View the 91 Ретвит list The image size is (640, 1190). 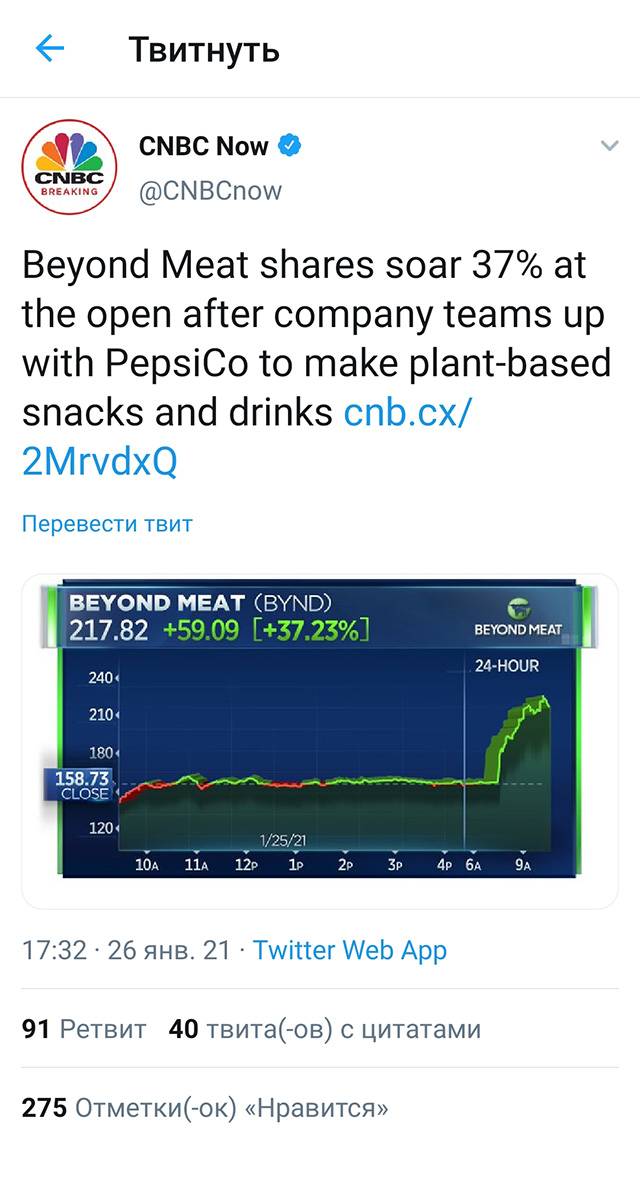[84, 1029]
